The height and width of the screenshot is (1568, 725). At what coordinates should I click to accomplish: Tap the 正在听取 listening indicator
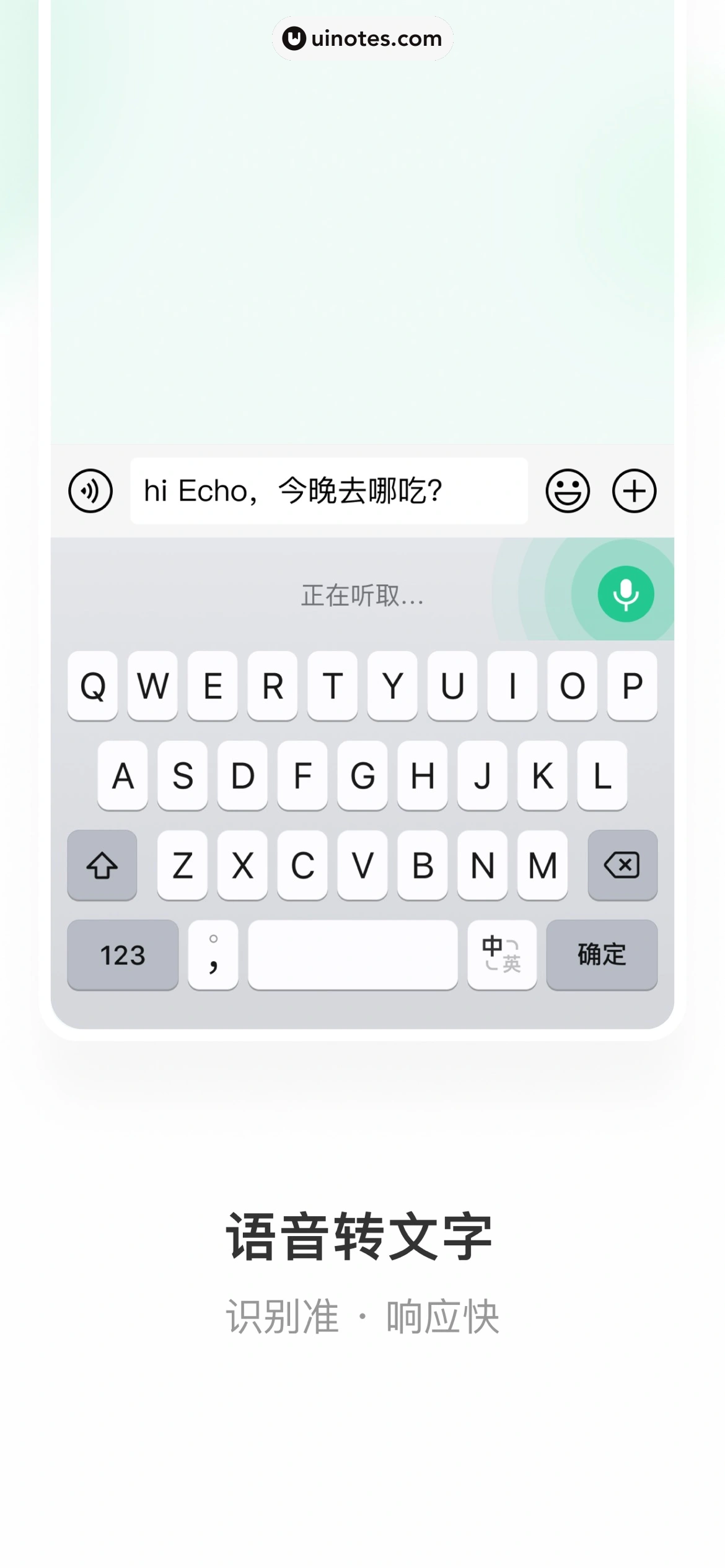click(x=362, y=596)
